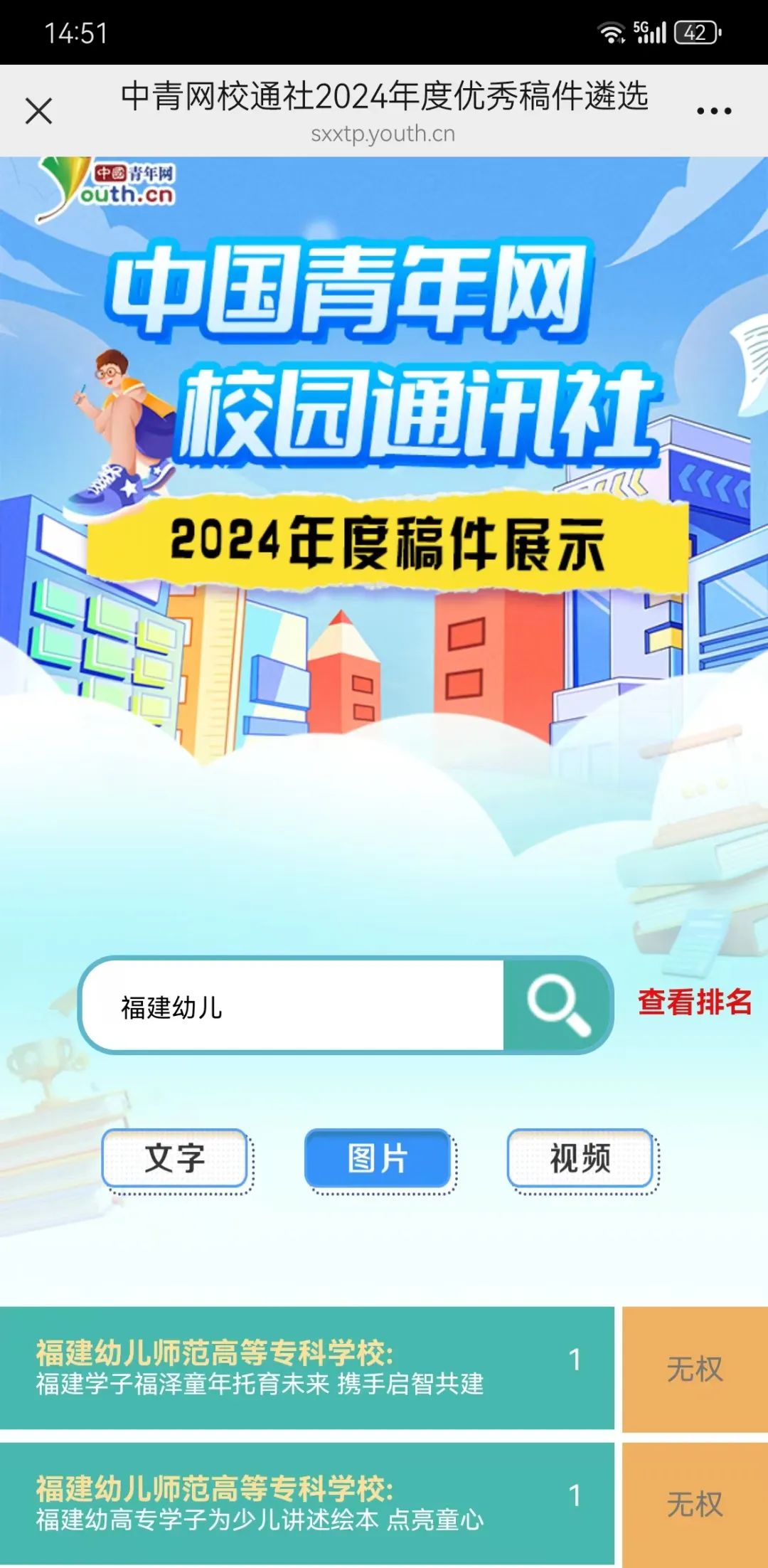
Task: Select the 图片 tab
Action: click(378, 1158)
